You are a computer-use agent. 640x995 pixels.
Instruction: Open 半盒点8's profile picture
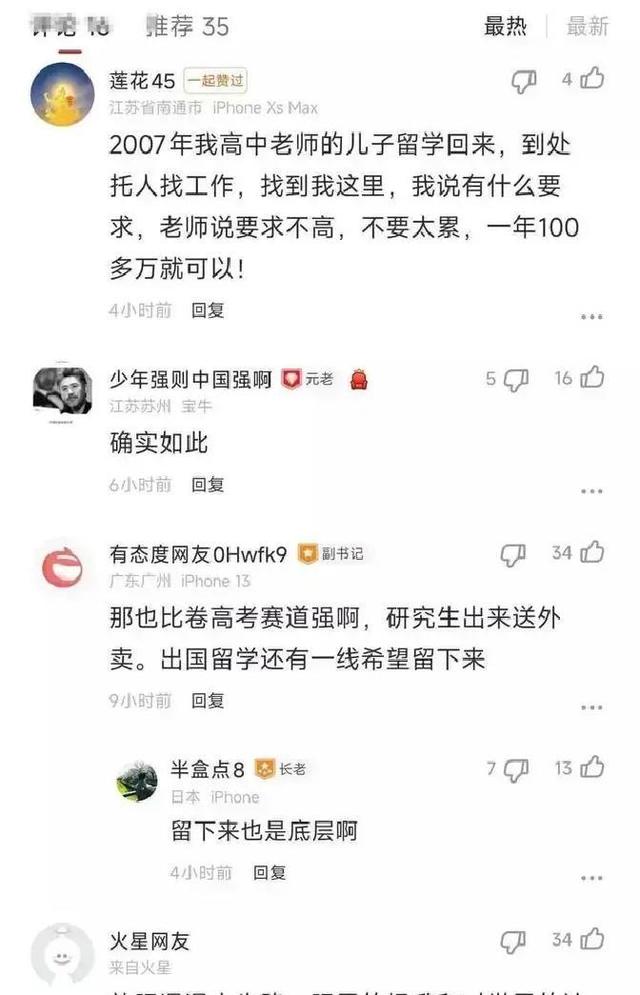tap(137, 781)
